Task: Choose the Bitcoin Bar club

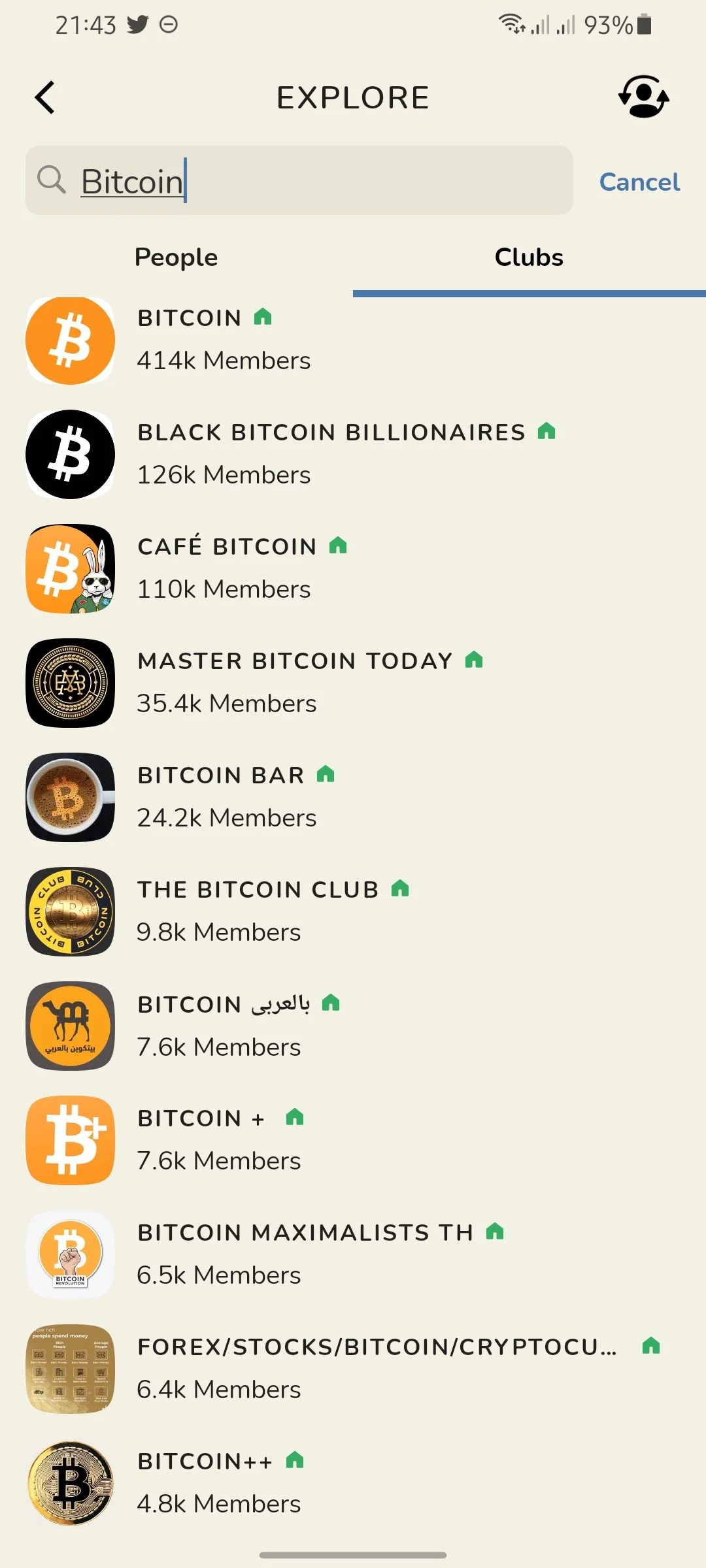Action: [353, 798]
